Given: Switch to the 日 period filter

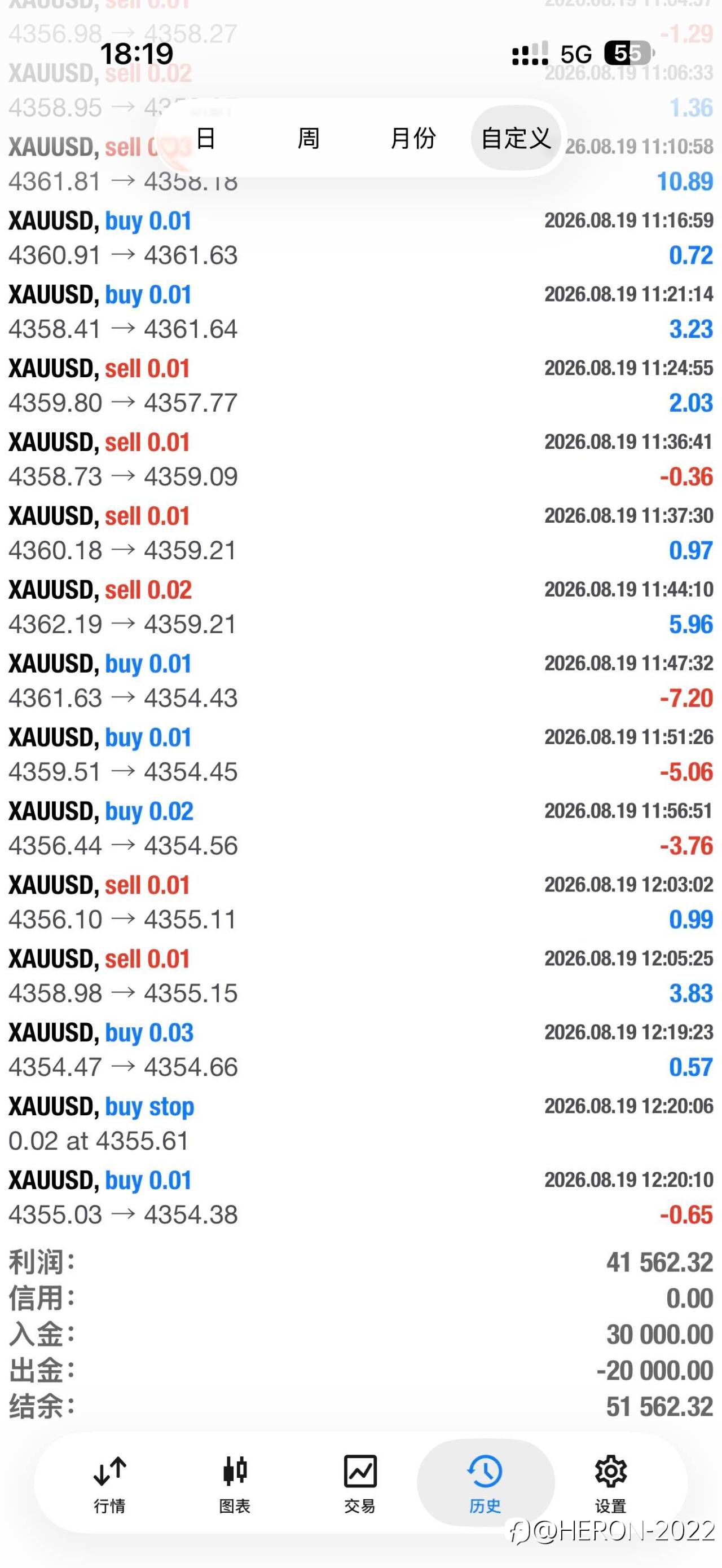Looking at the screenshot, I should click(x=206, y=138).
